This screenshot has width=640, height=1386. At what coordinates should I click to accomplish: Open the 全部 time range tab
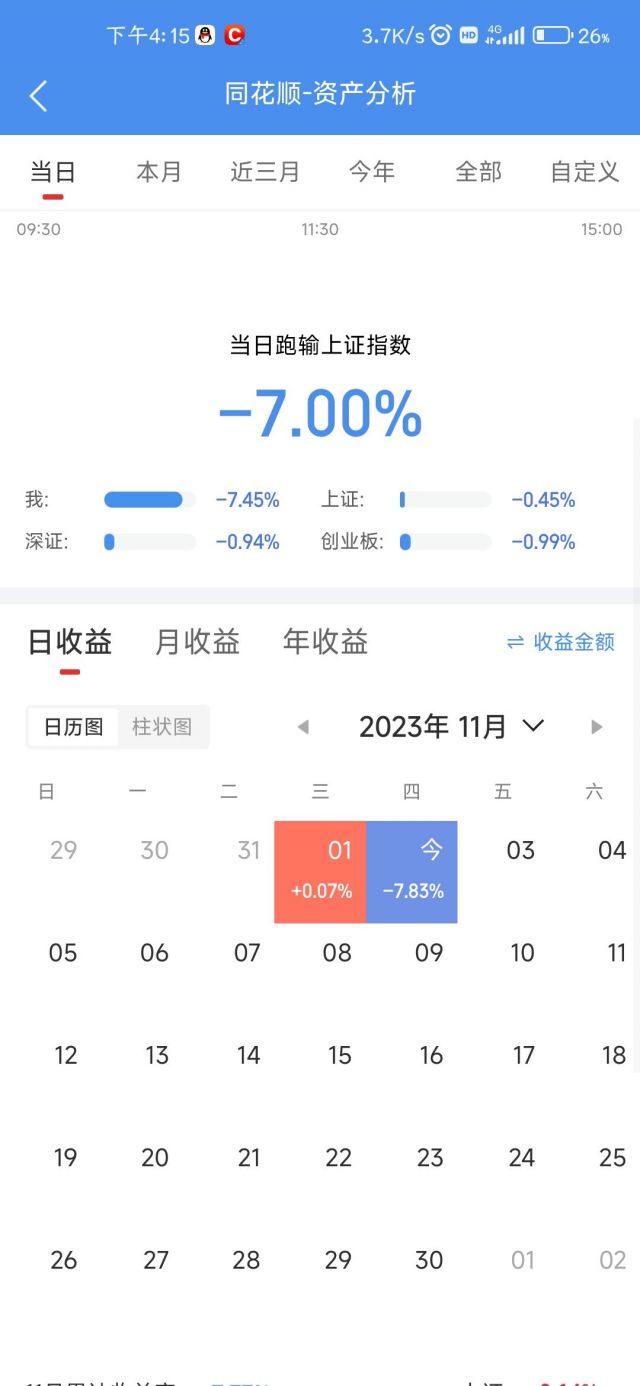[478, 172]
